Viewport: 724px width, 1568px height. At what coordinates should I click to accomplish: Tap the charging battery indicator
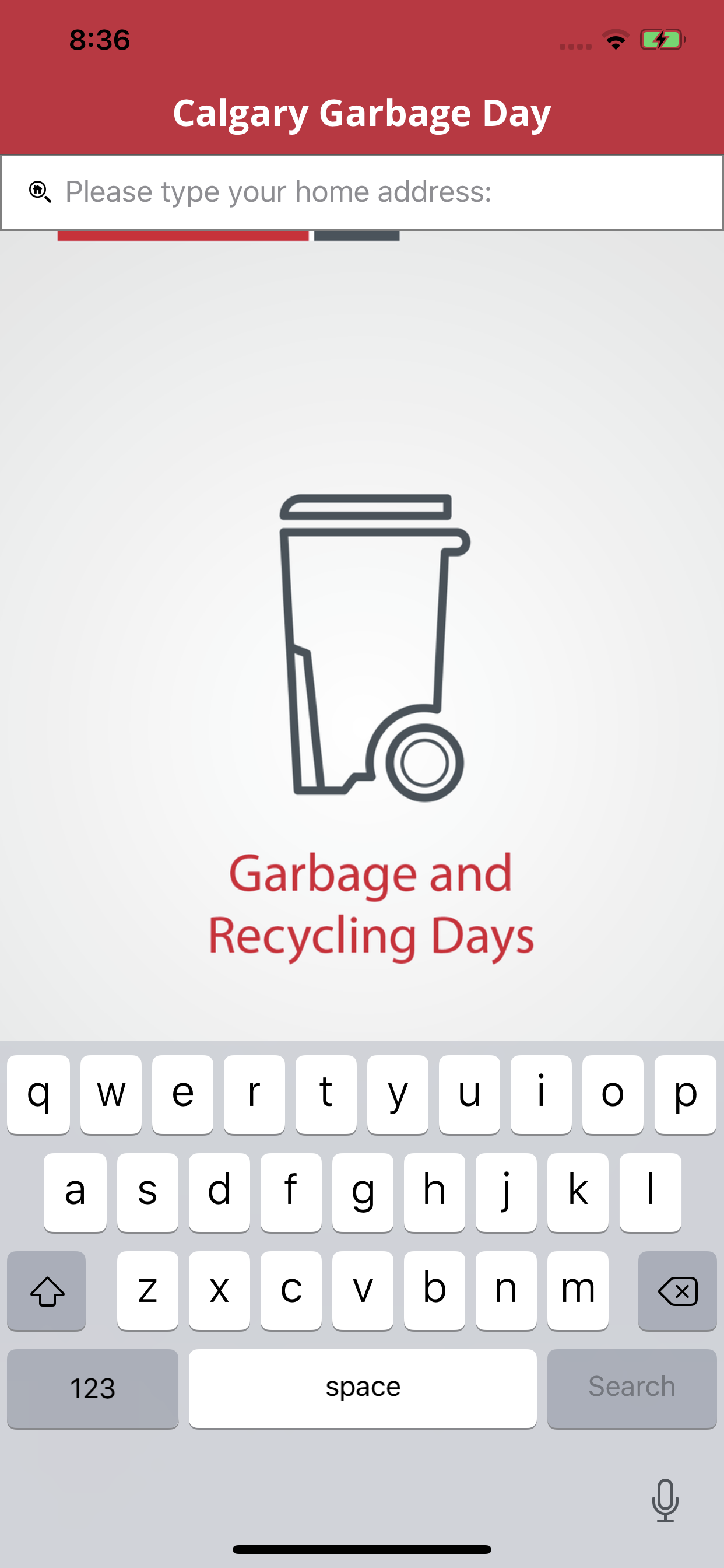[x=661, y=40]
